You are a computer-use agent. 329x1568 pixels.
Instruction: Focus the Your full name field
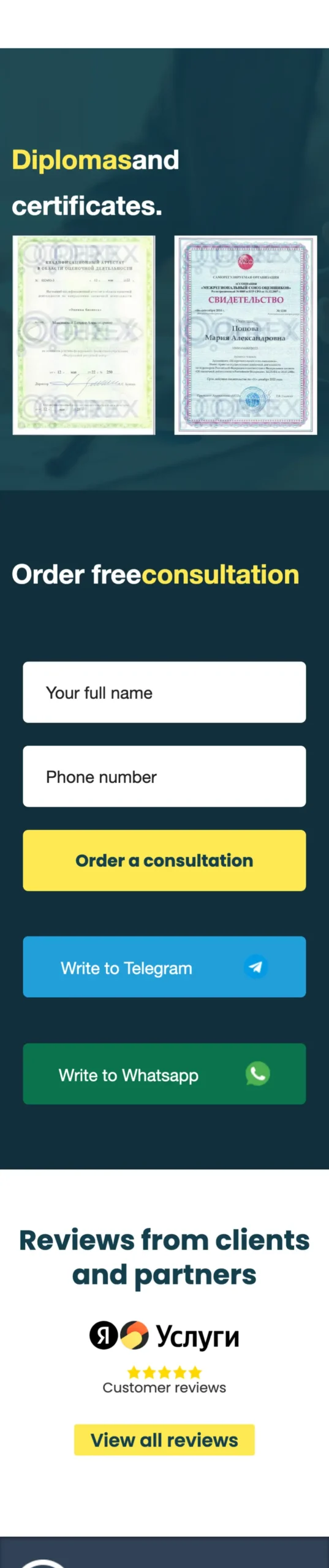tap(164, 692)
